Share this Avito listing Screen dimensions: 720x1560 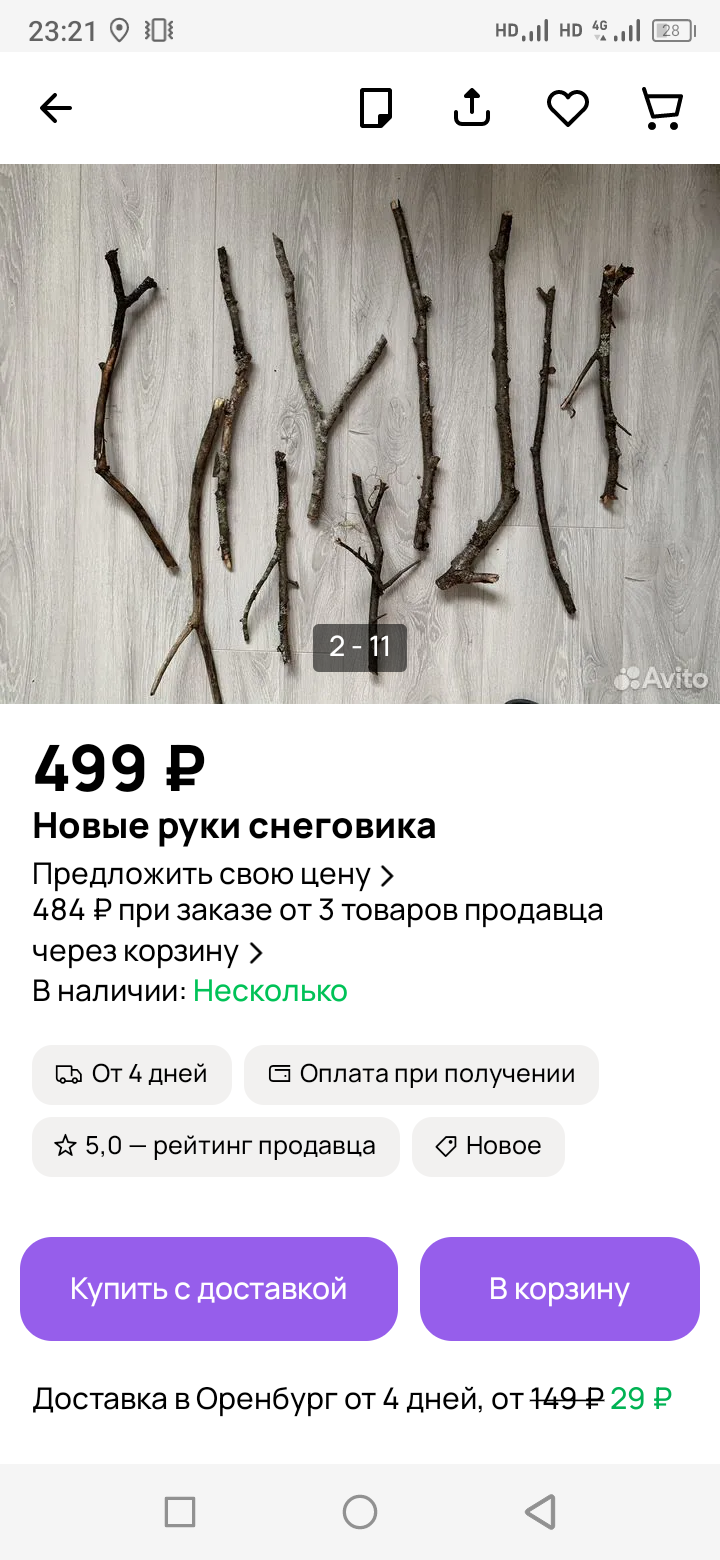point(472,107)
